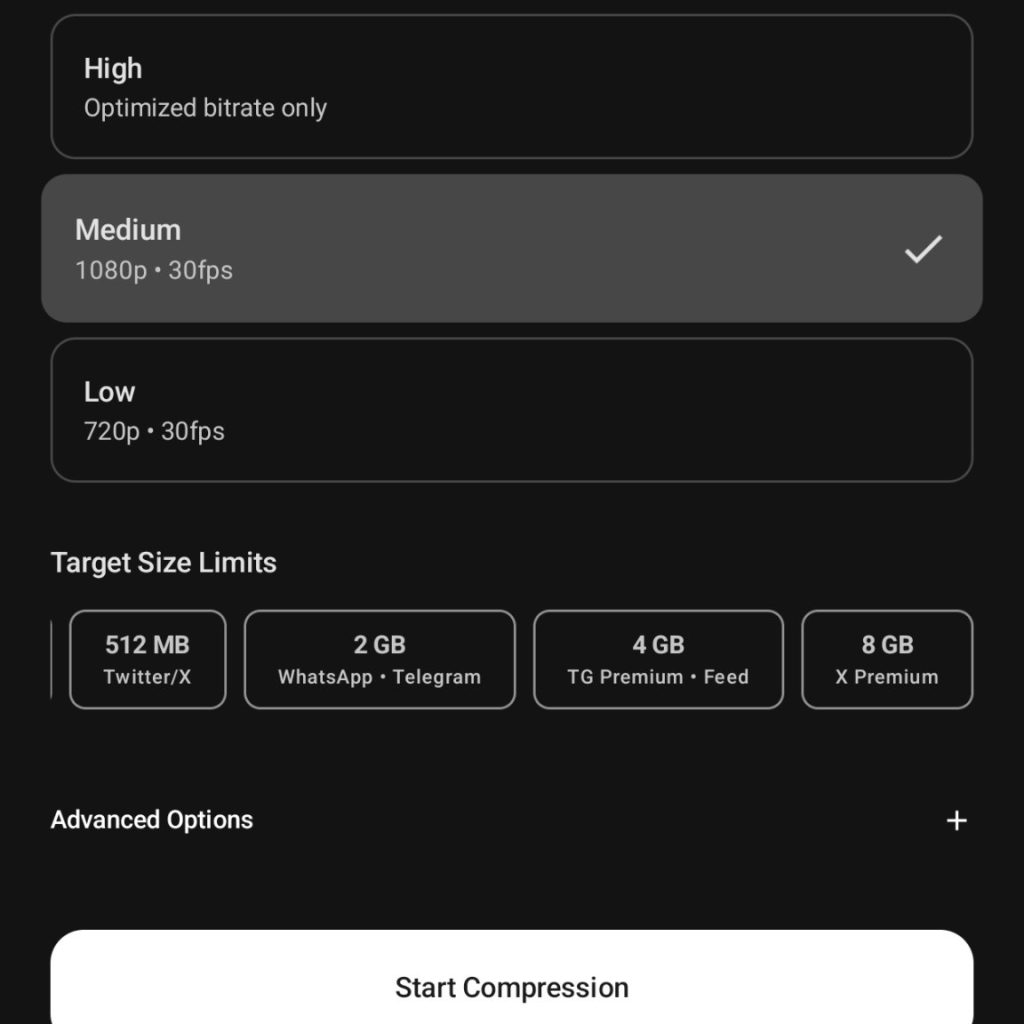Start Compression
This screenshot has width=1024, height=1024.
click(511, 986)
